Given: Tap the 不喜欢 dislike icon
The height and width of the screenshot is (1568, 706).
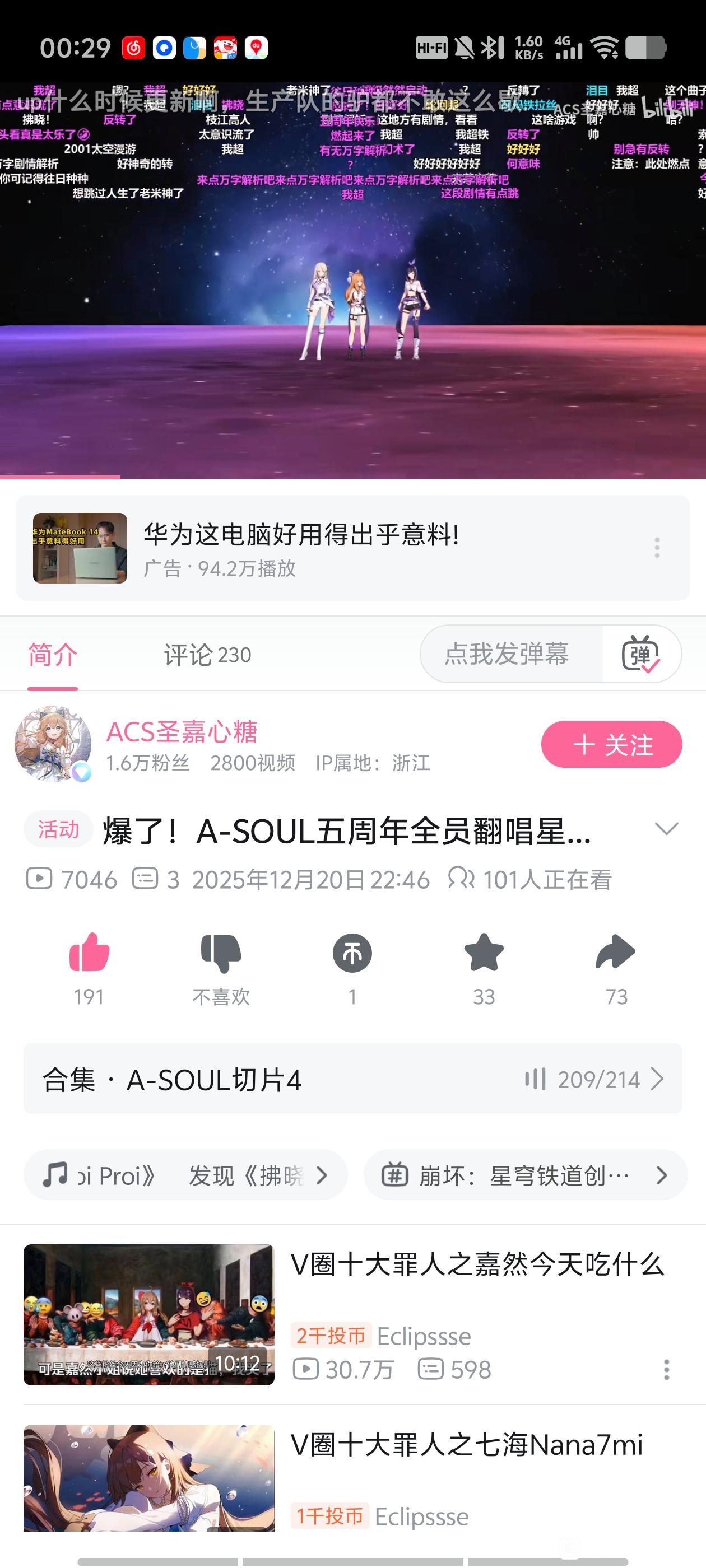Looking at the screenshot, I should click(x=221, y=953).
